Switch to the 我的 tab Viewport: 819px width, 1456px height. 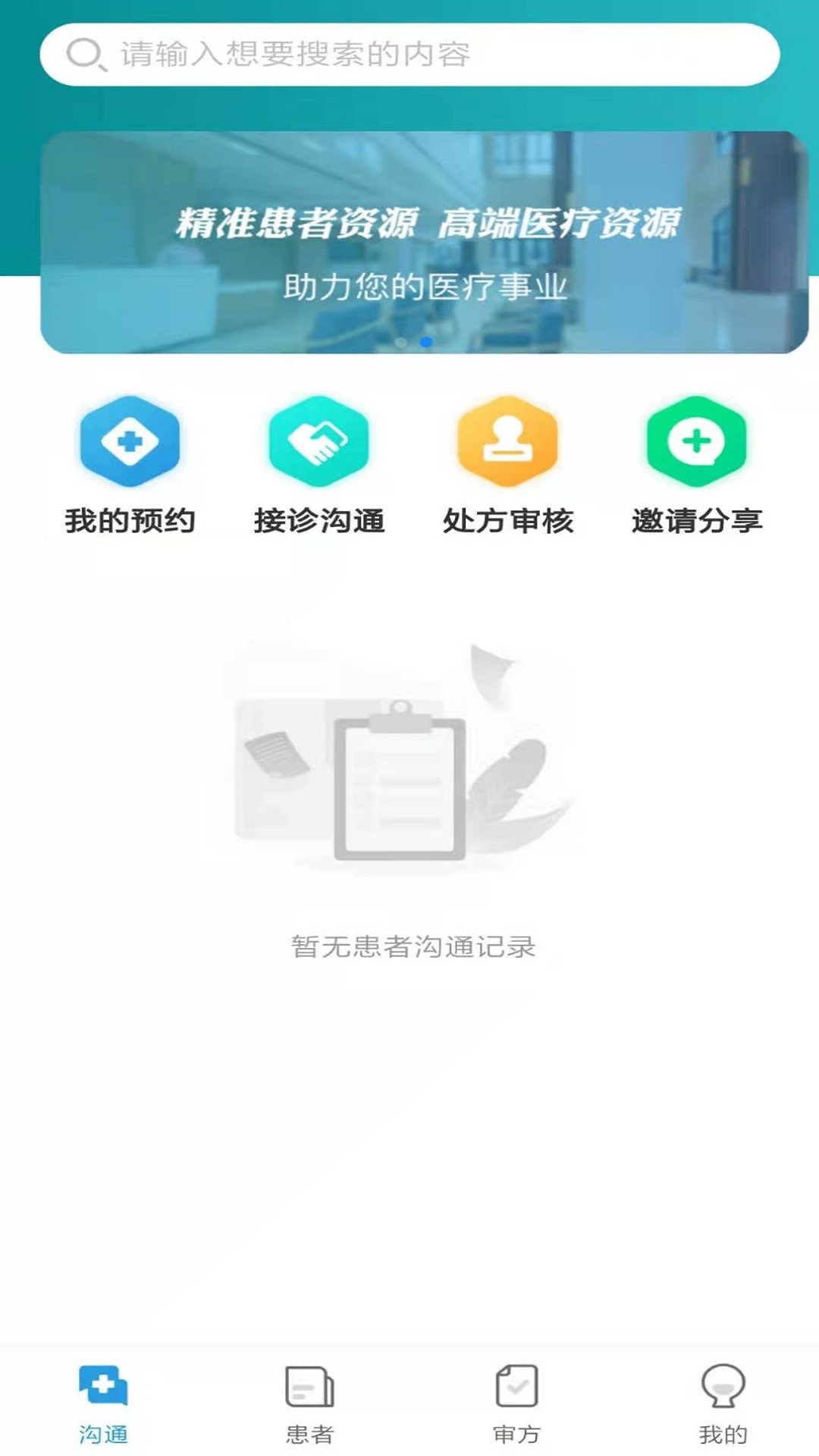[723, 1404]
